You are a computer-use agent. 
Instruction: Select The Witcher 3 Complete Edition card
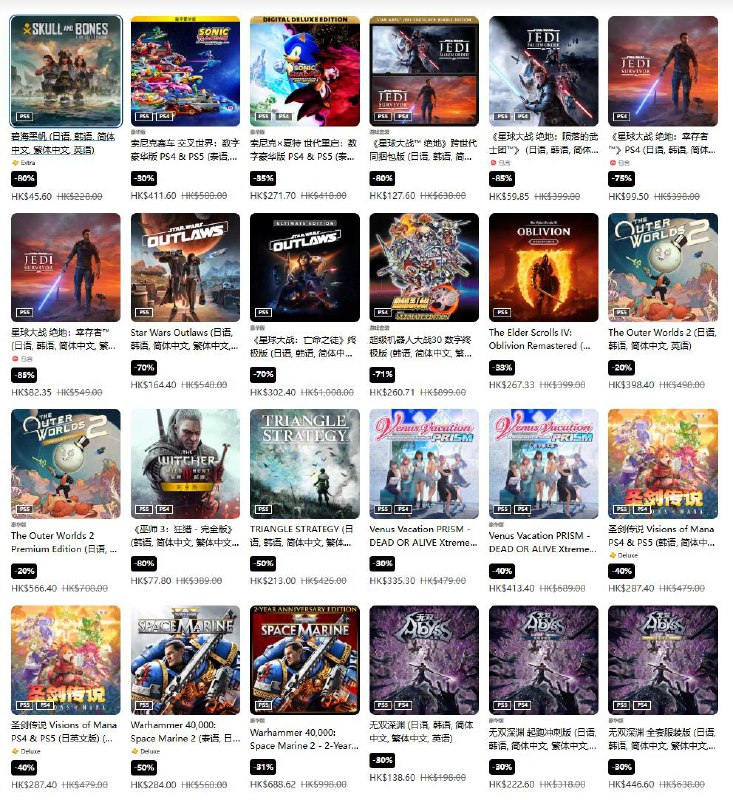coord(185,463)
